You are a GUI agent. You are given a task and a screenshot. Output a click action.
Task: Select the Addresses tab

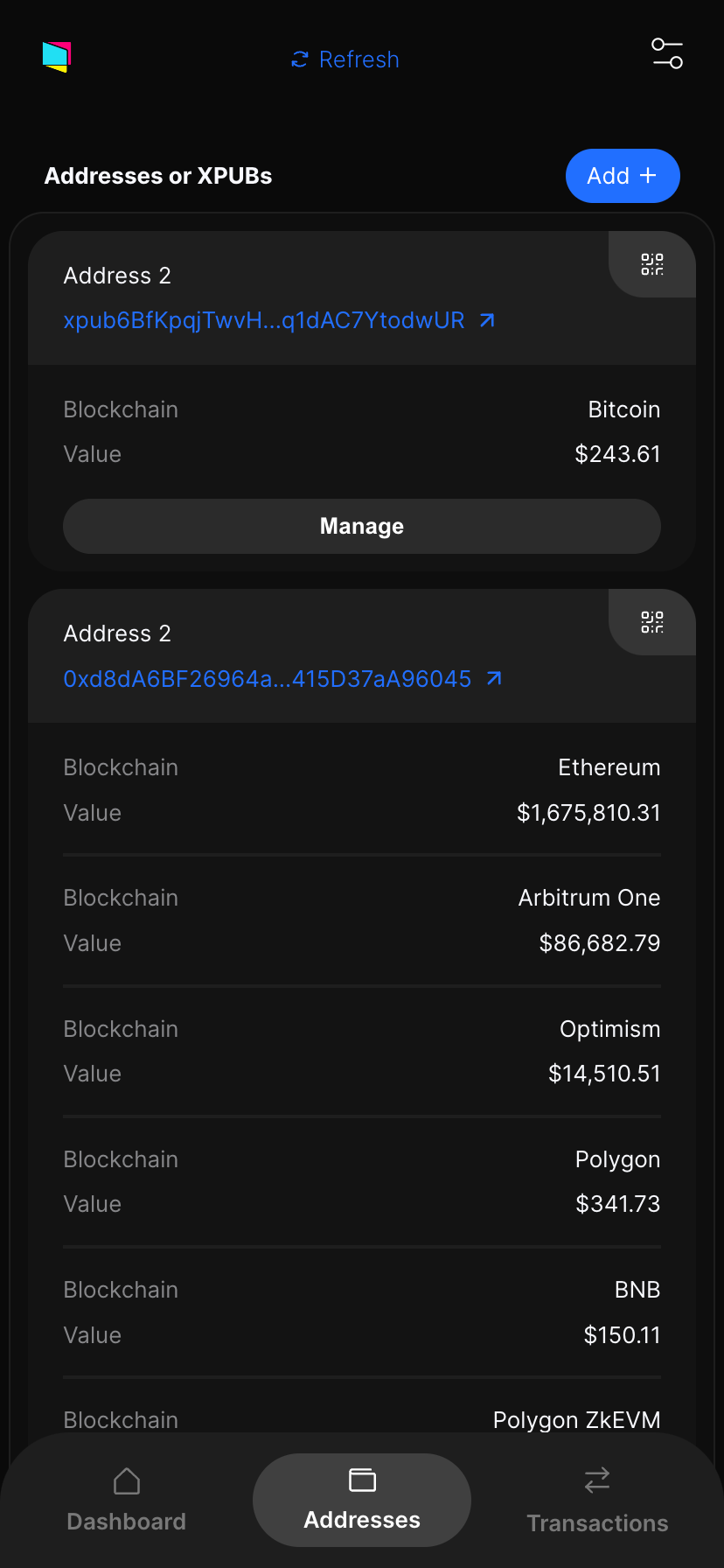click(x=361, y=1499)
